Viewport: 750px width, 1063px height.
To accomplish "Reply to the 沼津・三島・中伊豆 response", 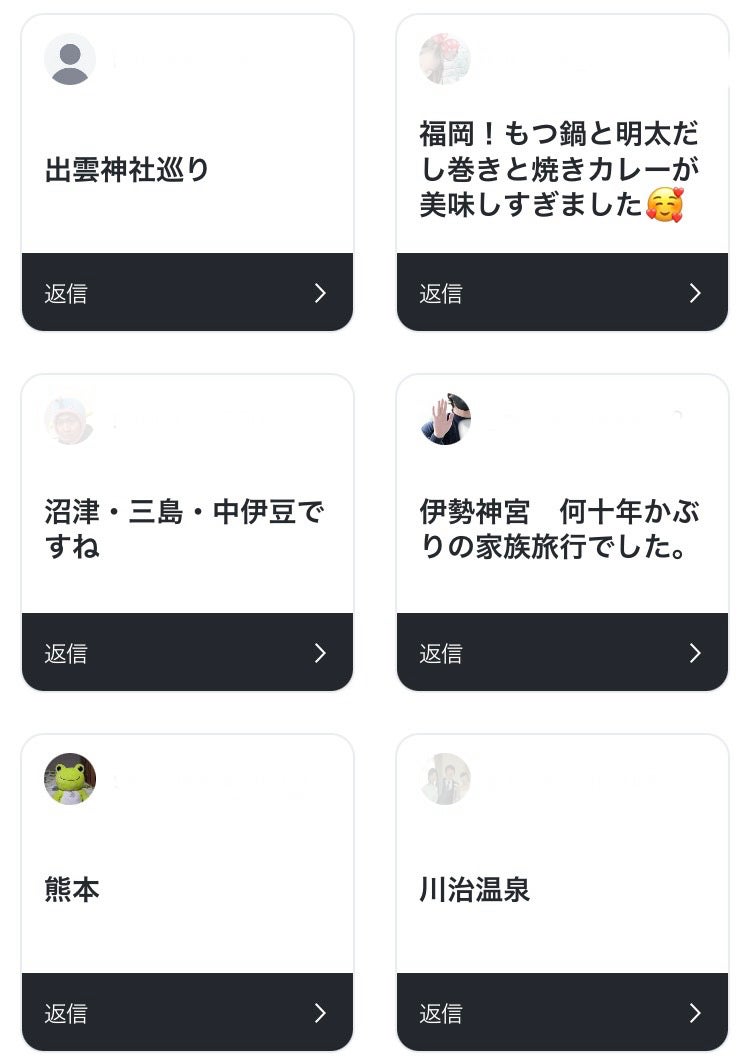I will pos(187,653).
